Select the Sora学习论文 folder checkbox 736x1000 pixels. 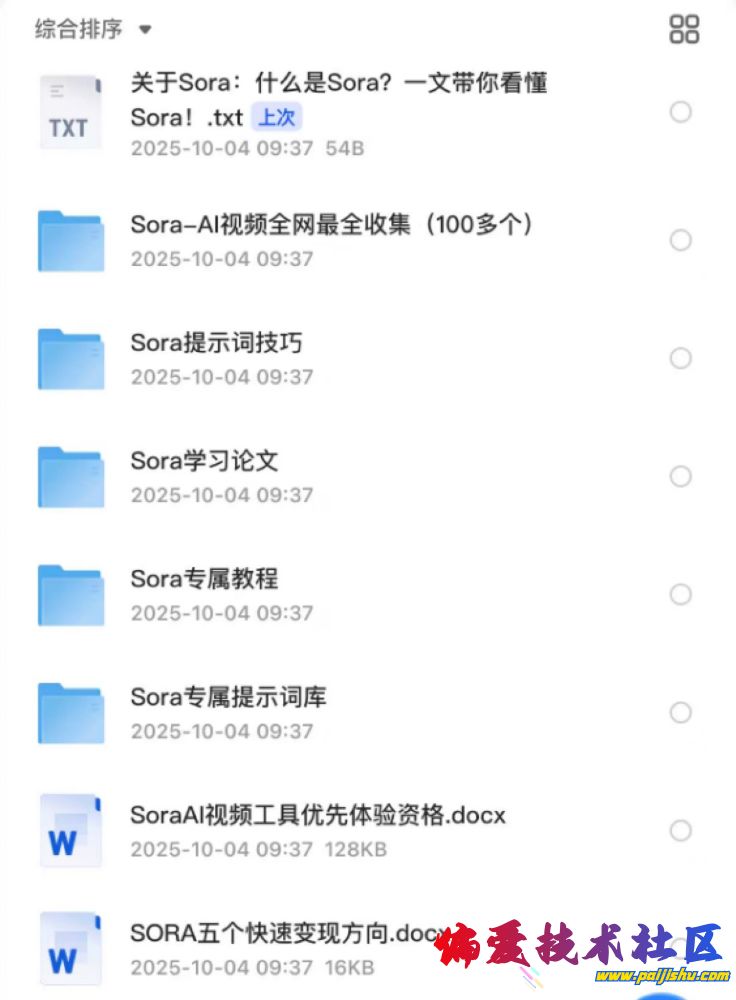pos(681,476)
